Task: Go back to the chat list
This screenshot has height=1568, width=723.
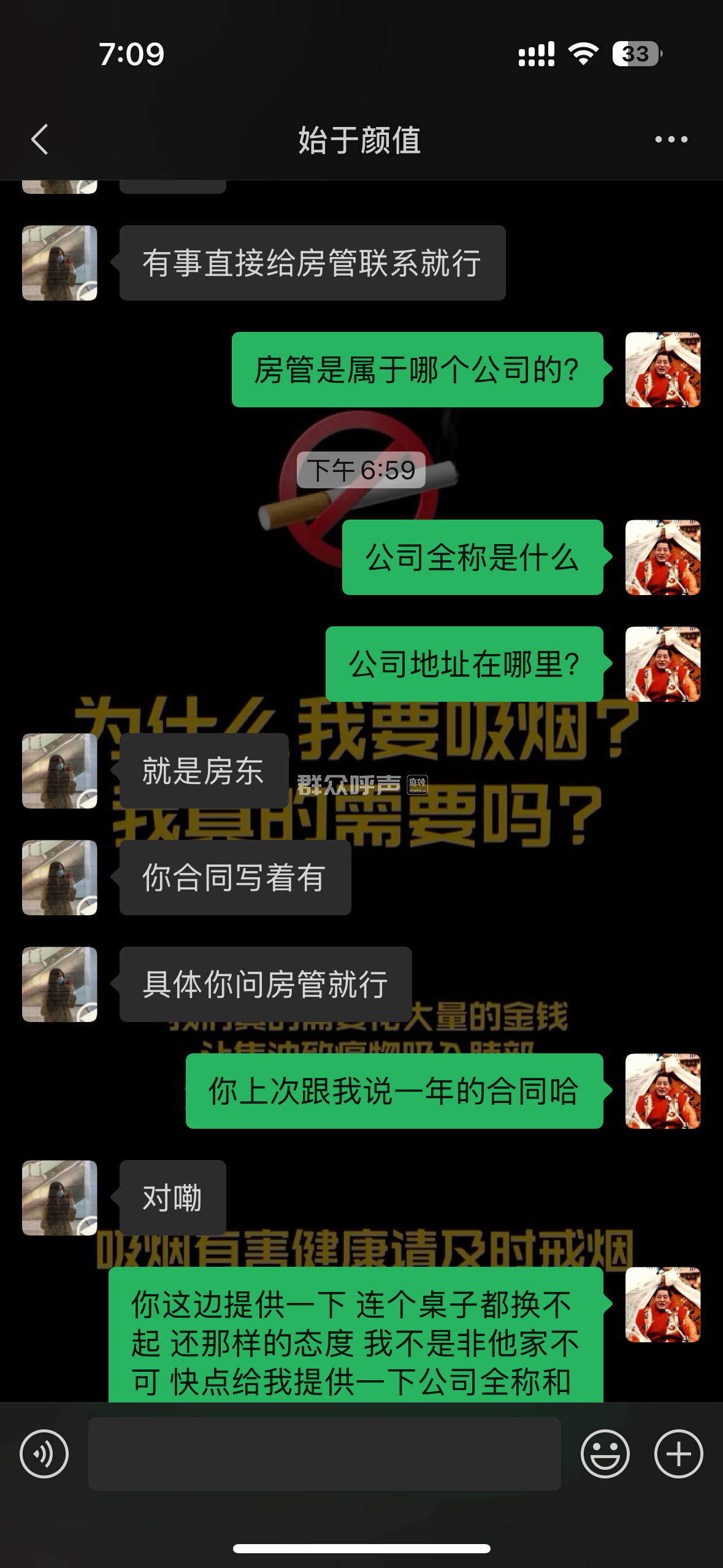Action: [x=40, y=139]
